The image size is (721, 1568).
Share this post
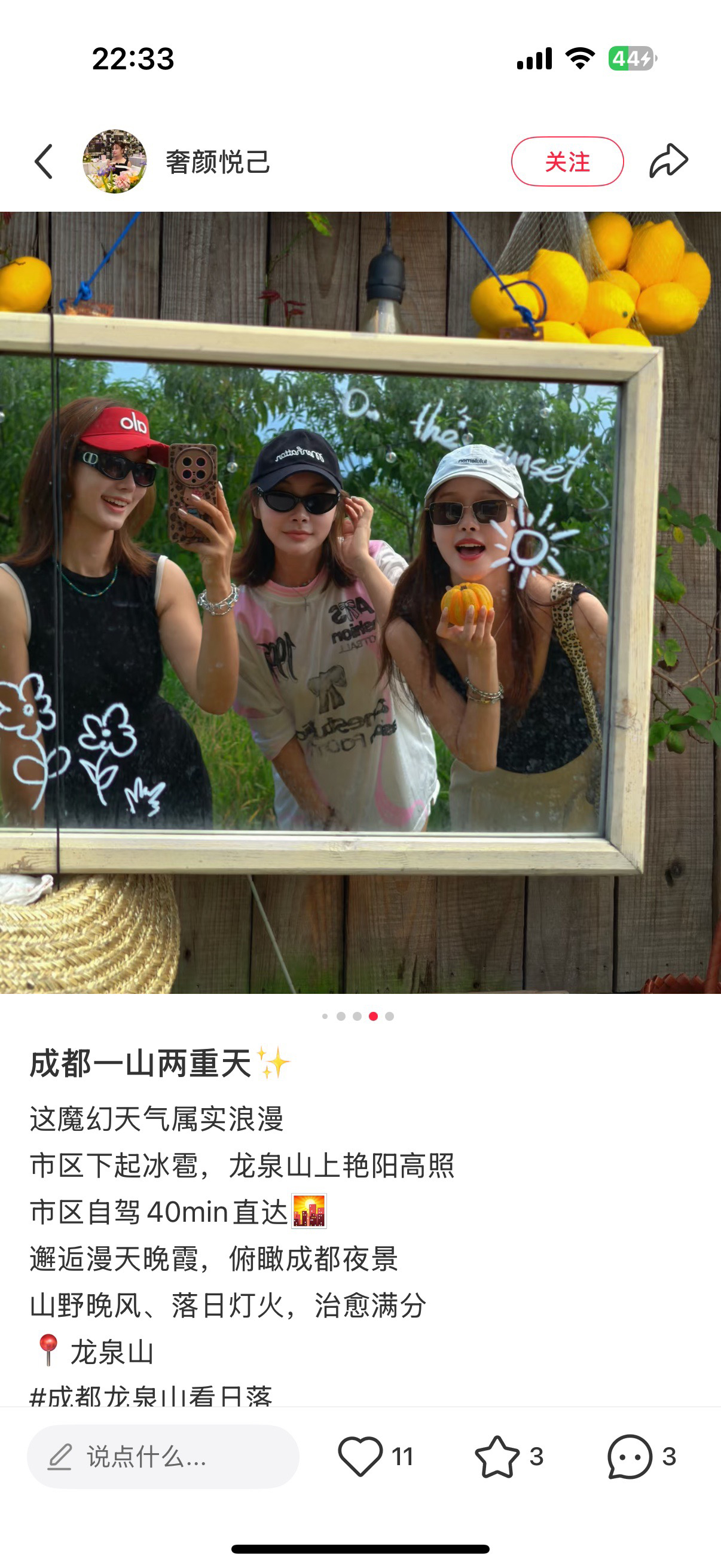pos(668,161)
